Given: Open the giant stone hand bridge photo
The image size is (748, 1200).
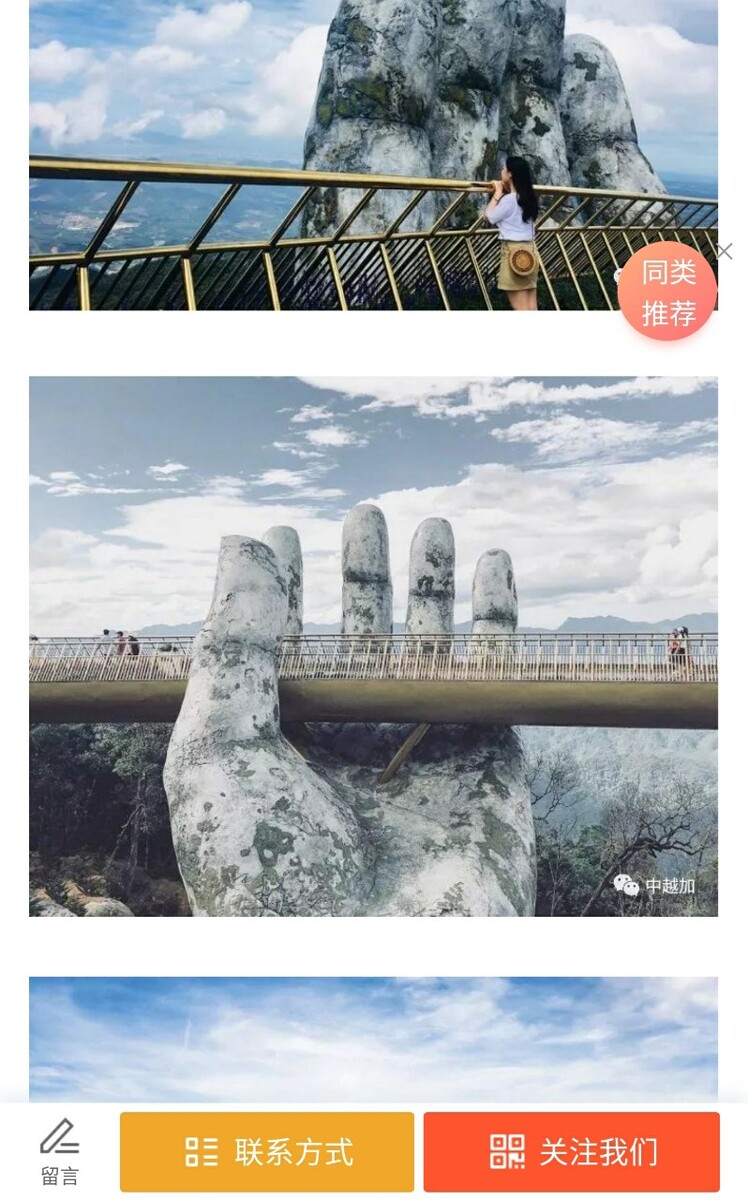Looking at the screenshot, I should [373, 646].
